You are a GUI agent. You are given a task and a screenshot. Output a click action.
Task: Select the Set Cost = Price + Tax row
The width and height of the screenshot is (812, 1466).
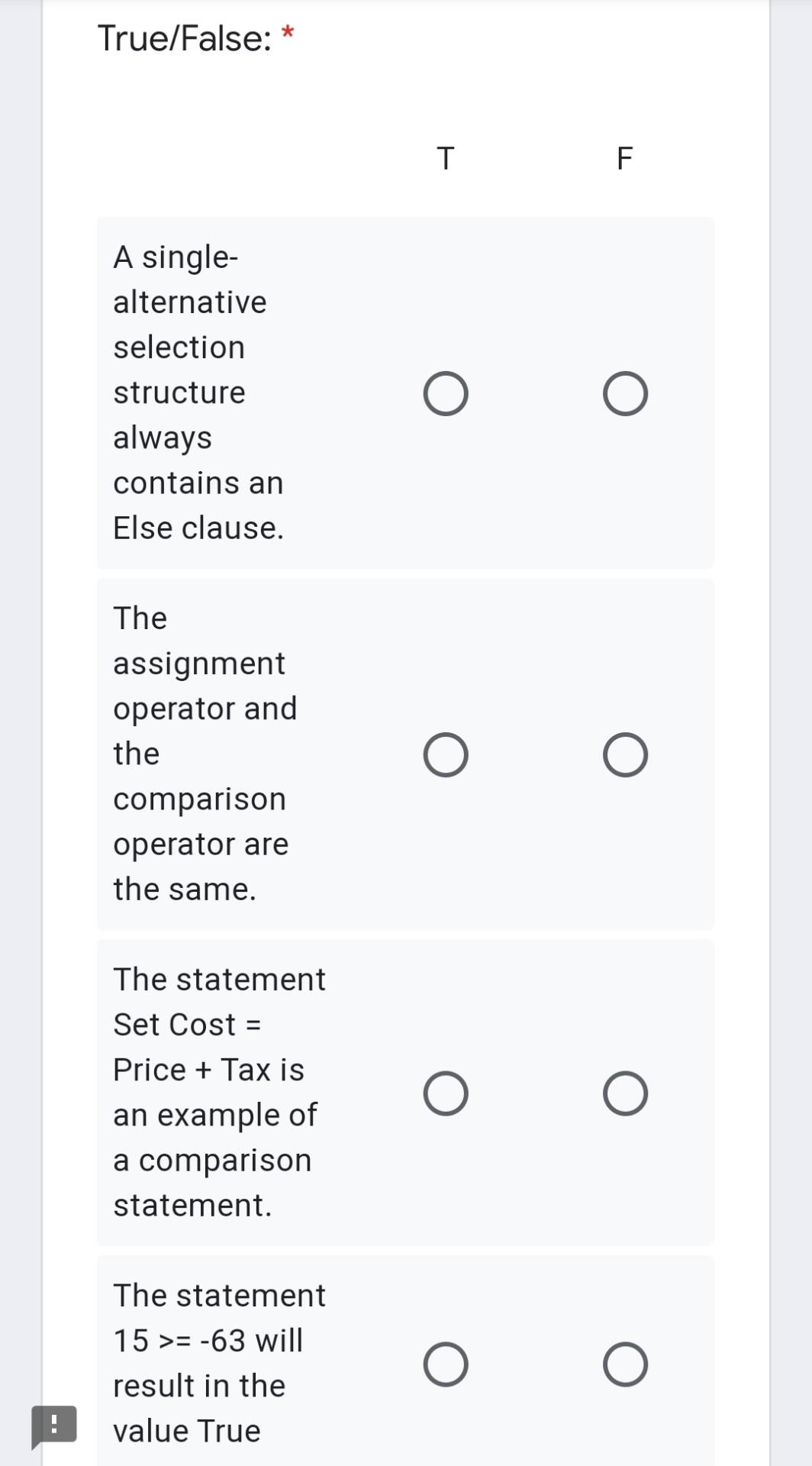pyautogui.click(x=229, y=1093)
